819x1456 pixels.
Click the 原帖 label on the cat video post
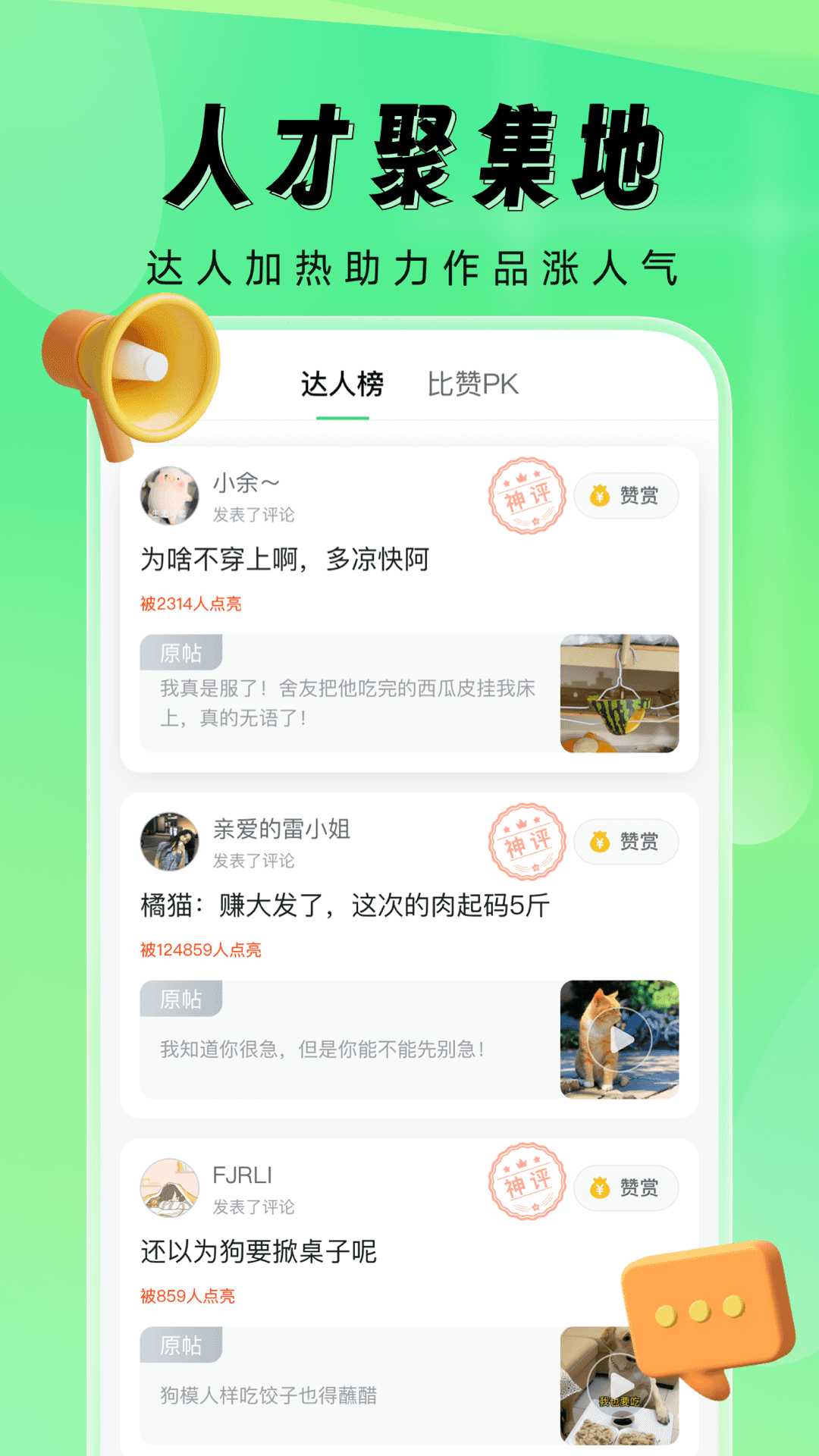180,999
